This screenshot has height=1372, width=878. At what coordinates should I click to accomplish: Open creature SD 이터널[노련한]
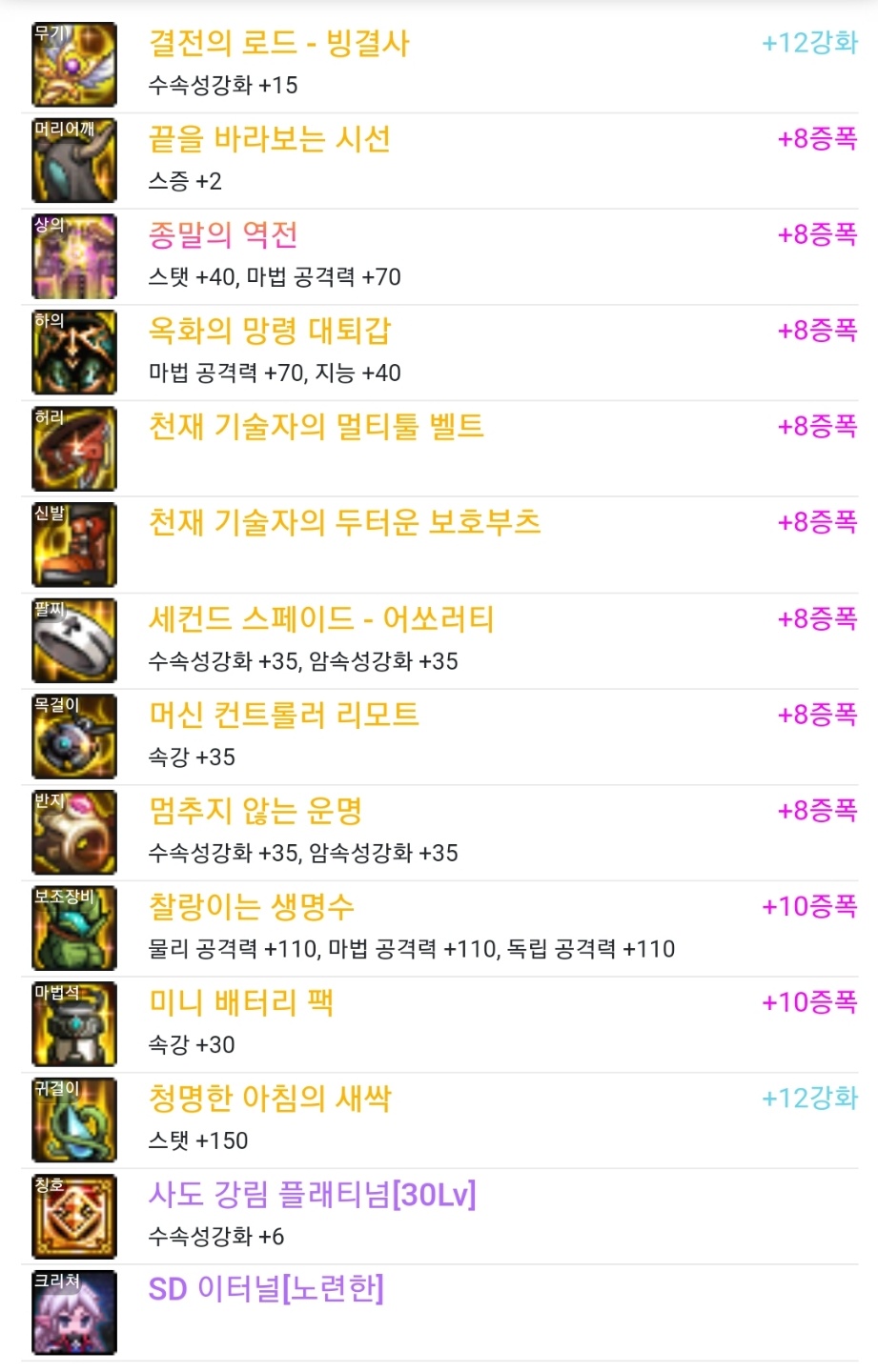(265, 1290)
